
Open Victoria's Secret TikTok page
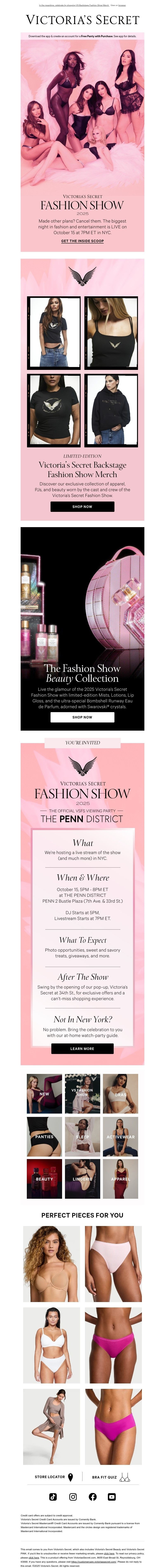click(53, 1497)
